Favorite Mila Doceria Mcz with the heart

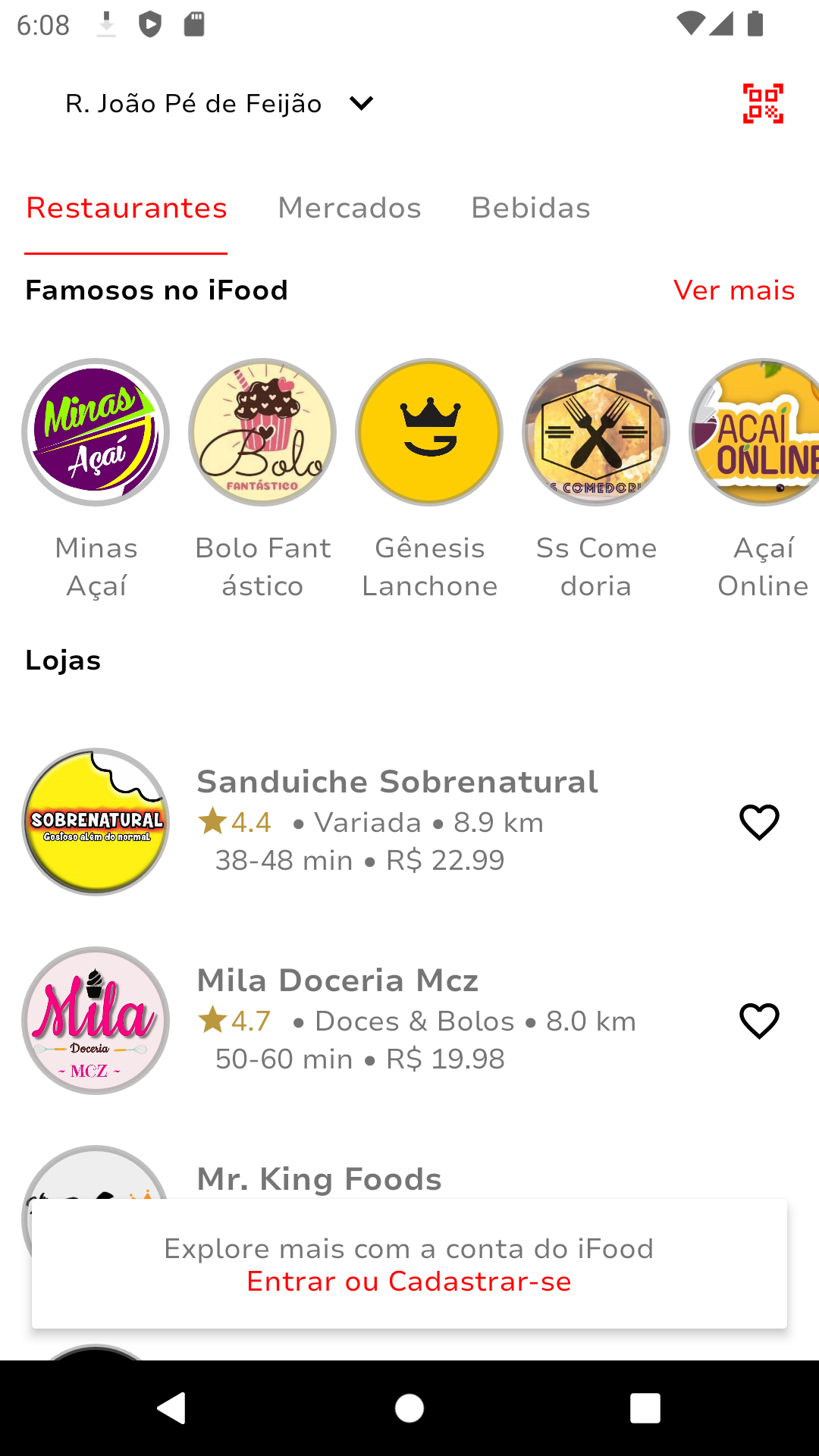tap(759, 1021)
